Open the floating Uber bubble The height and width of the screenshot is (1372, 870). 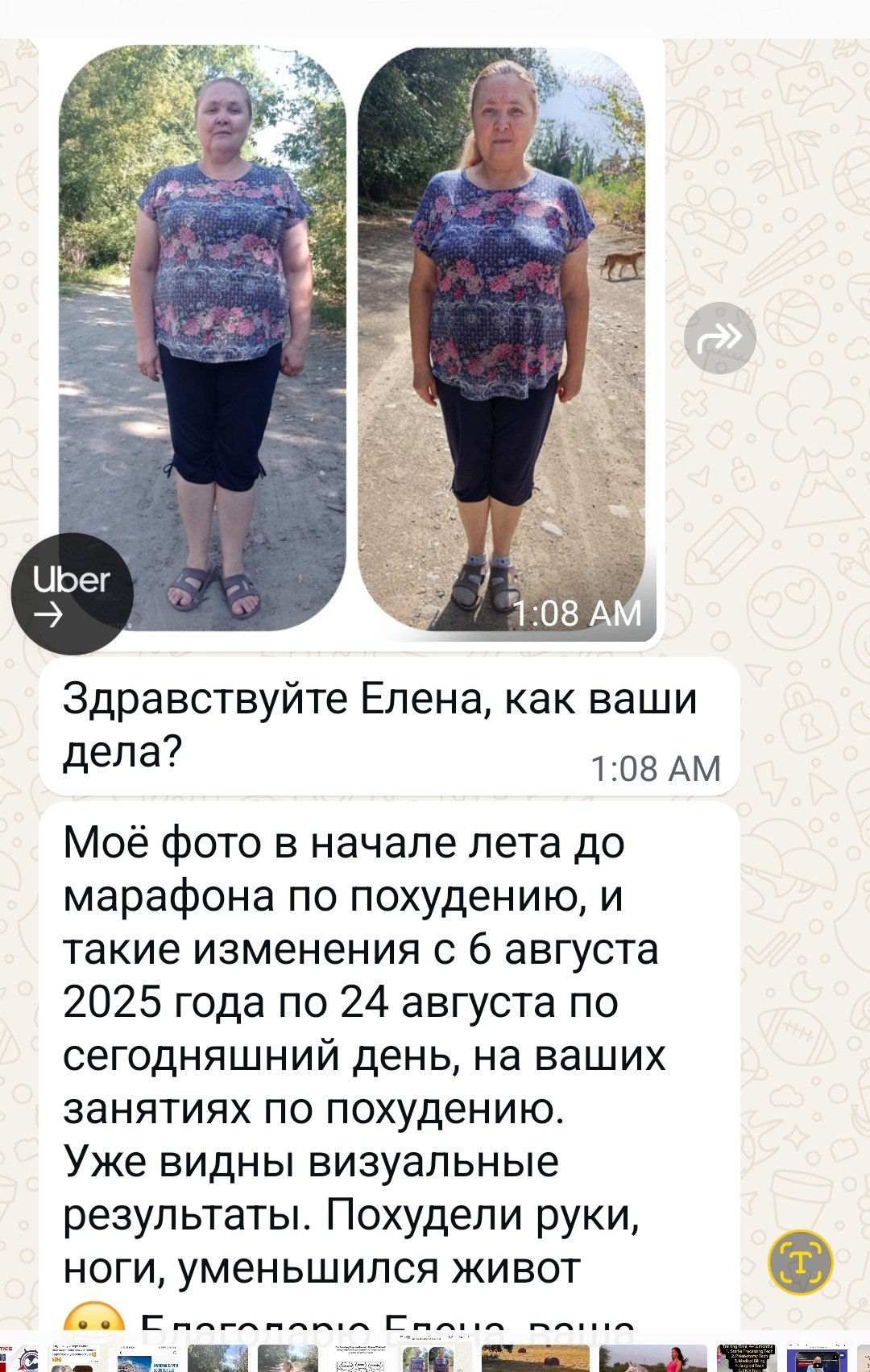pos(72,594)
